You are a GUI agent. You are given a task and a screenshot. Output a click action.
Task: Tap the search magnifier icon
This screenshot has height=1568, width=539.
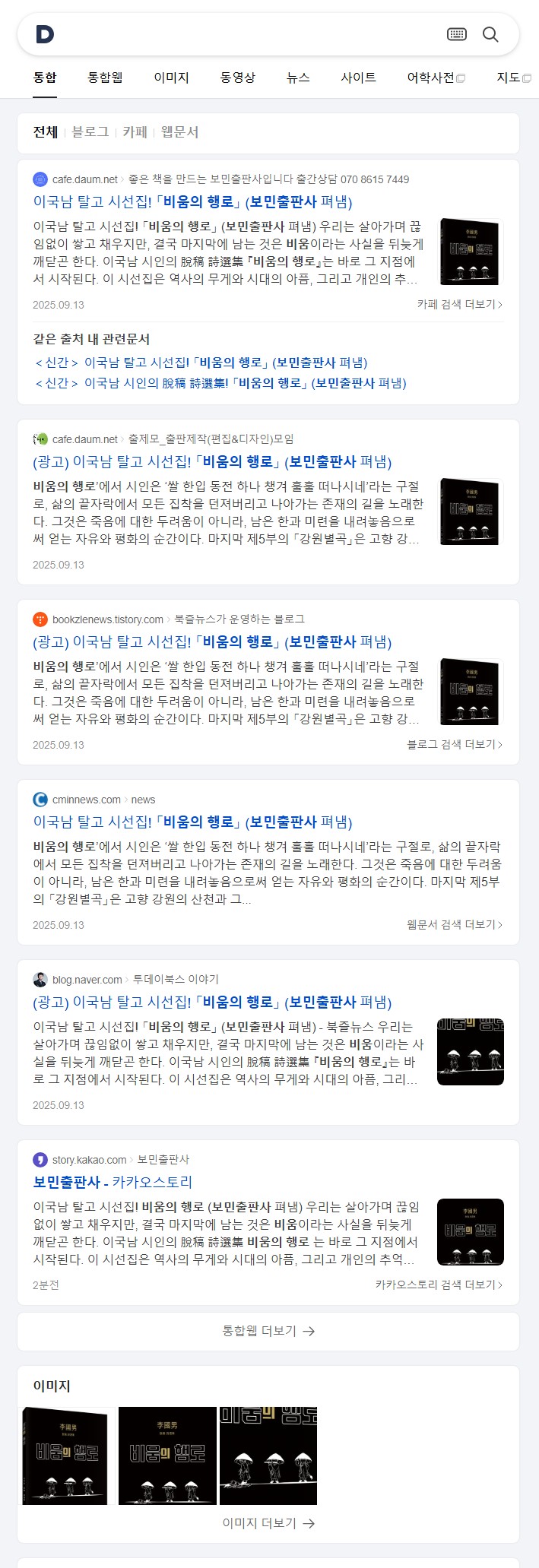[490, 34]
